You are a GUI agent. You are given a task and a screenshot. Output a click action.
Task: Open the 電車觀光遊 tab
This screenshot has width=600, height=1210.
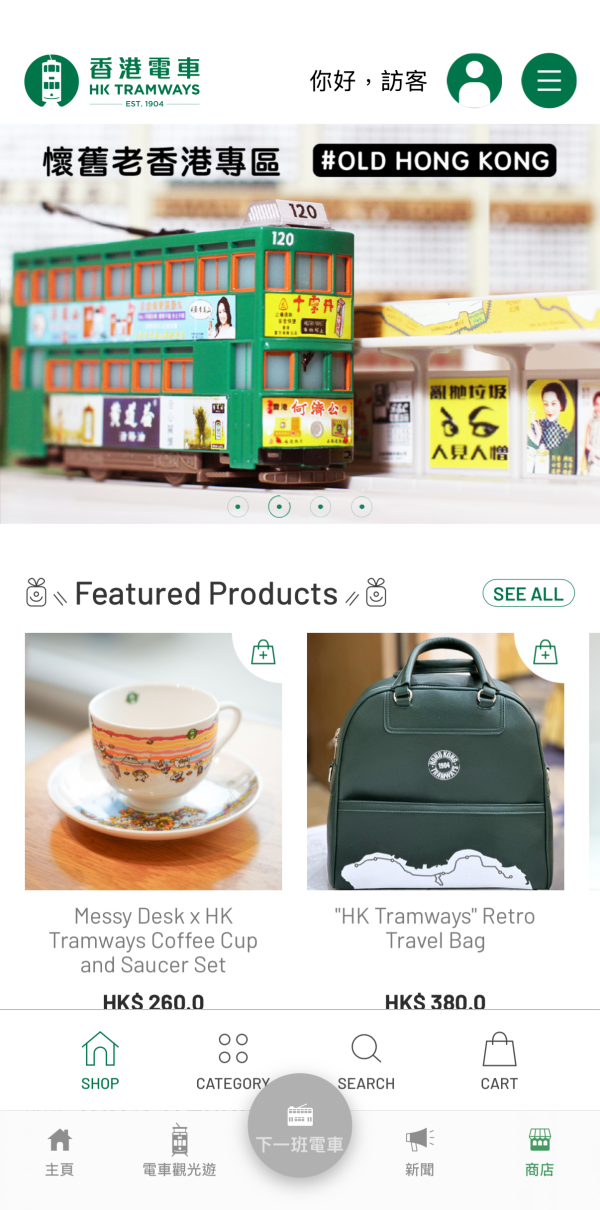tap(180, 1152)
